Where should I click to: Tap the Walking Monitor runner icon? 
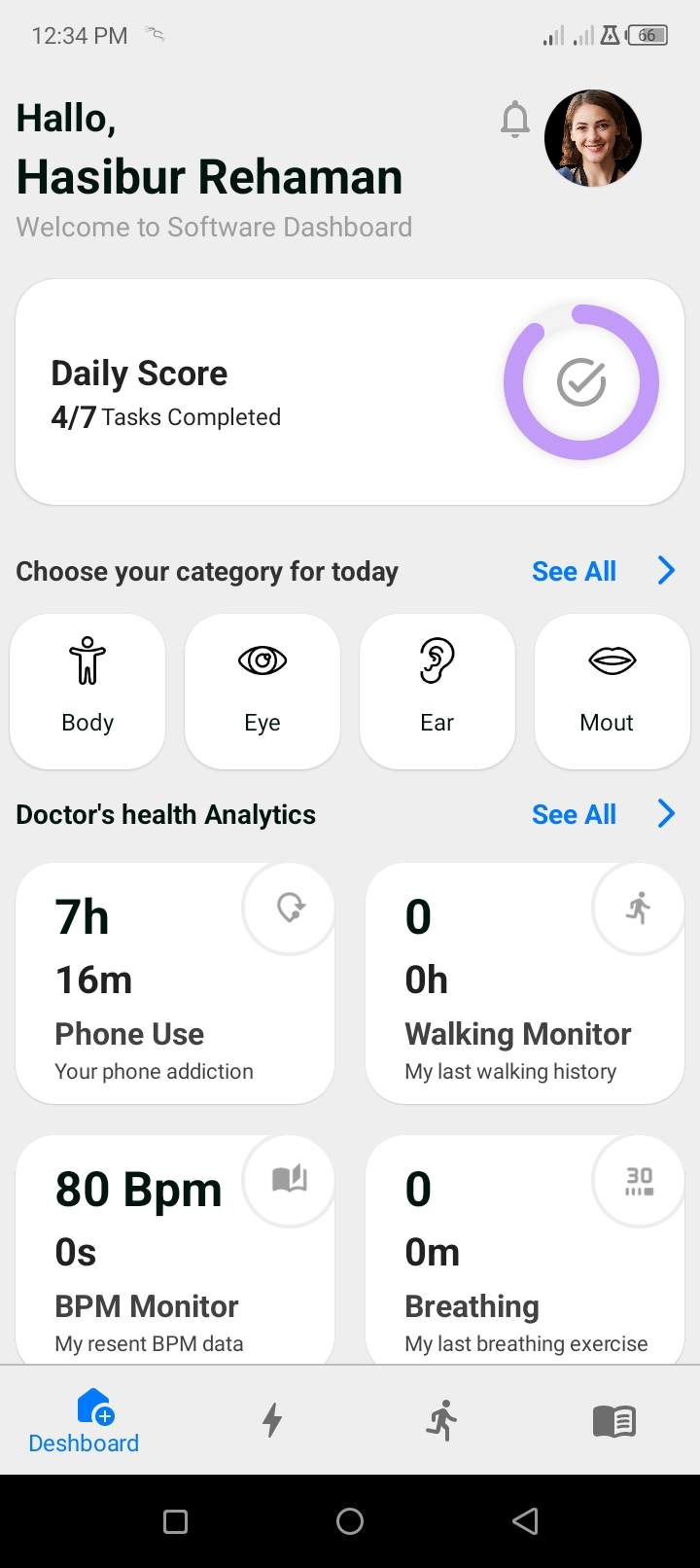638,908
